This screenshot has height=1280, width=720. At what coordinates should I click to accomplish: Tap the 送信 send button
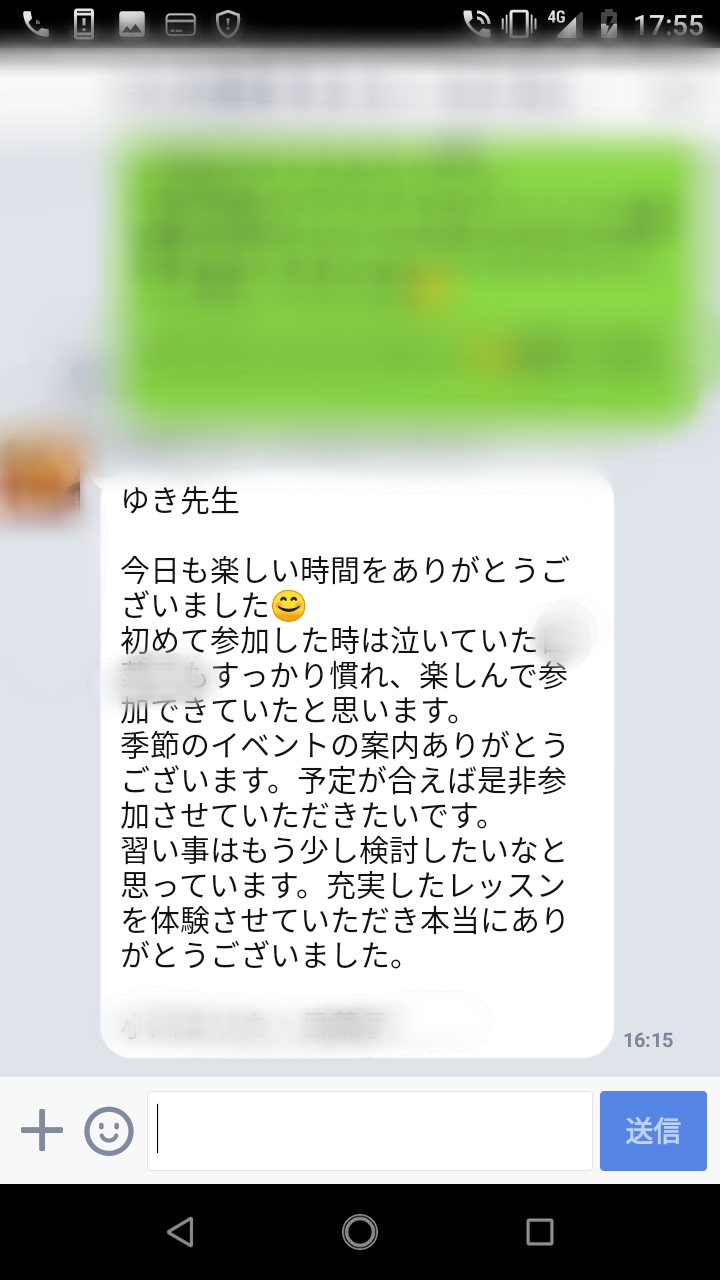click(x=653, y=1131)
